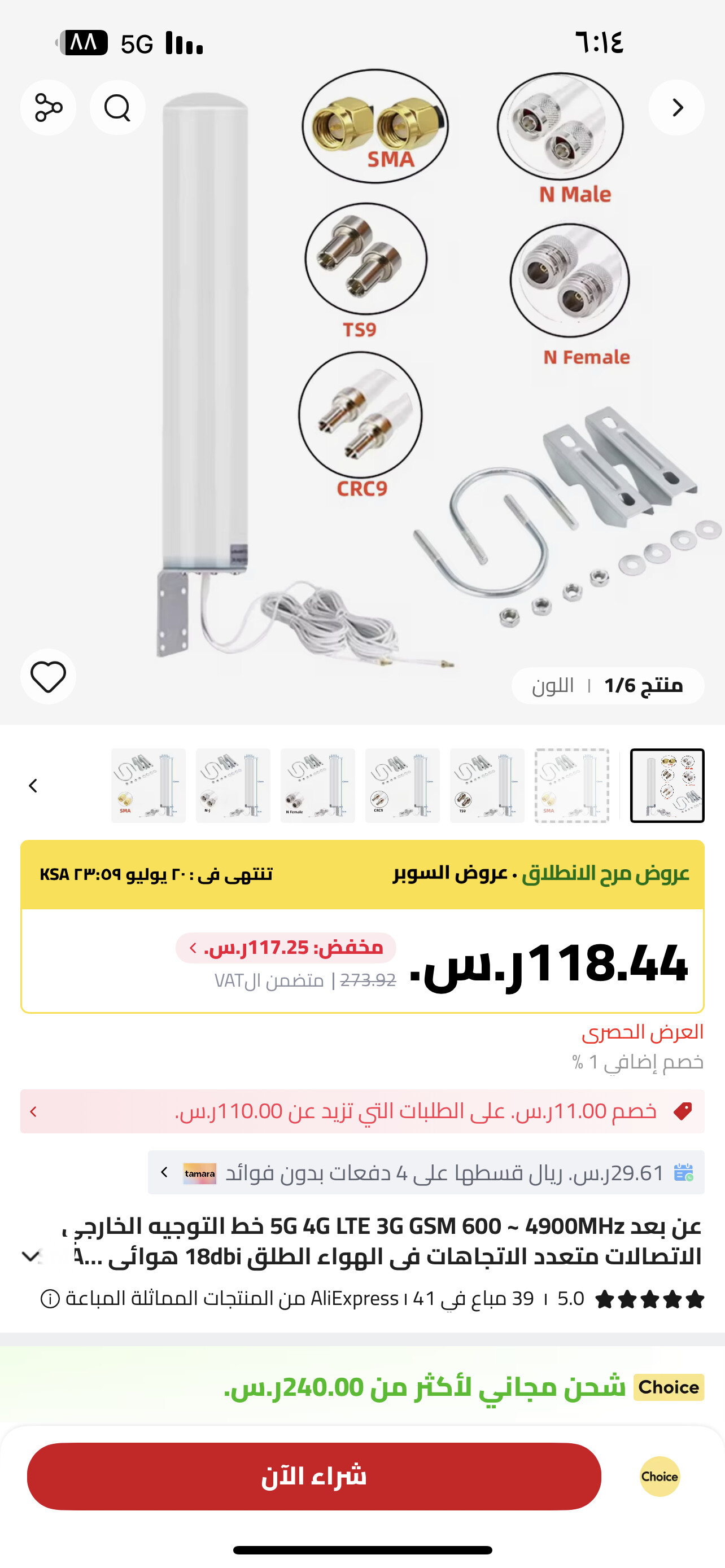Select the currently highlighted product thumbnail
Image resolution: width=725 pixels, height=1568 pixels.
[667, 785]
